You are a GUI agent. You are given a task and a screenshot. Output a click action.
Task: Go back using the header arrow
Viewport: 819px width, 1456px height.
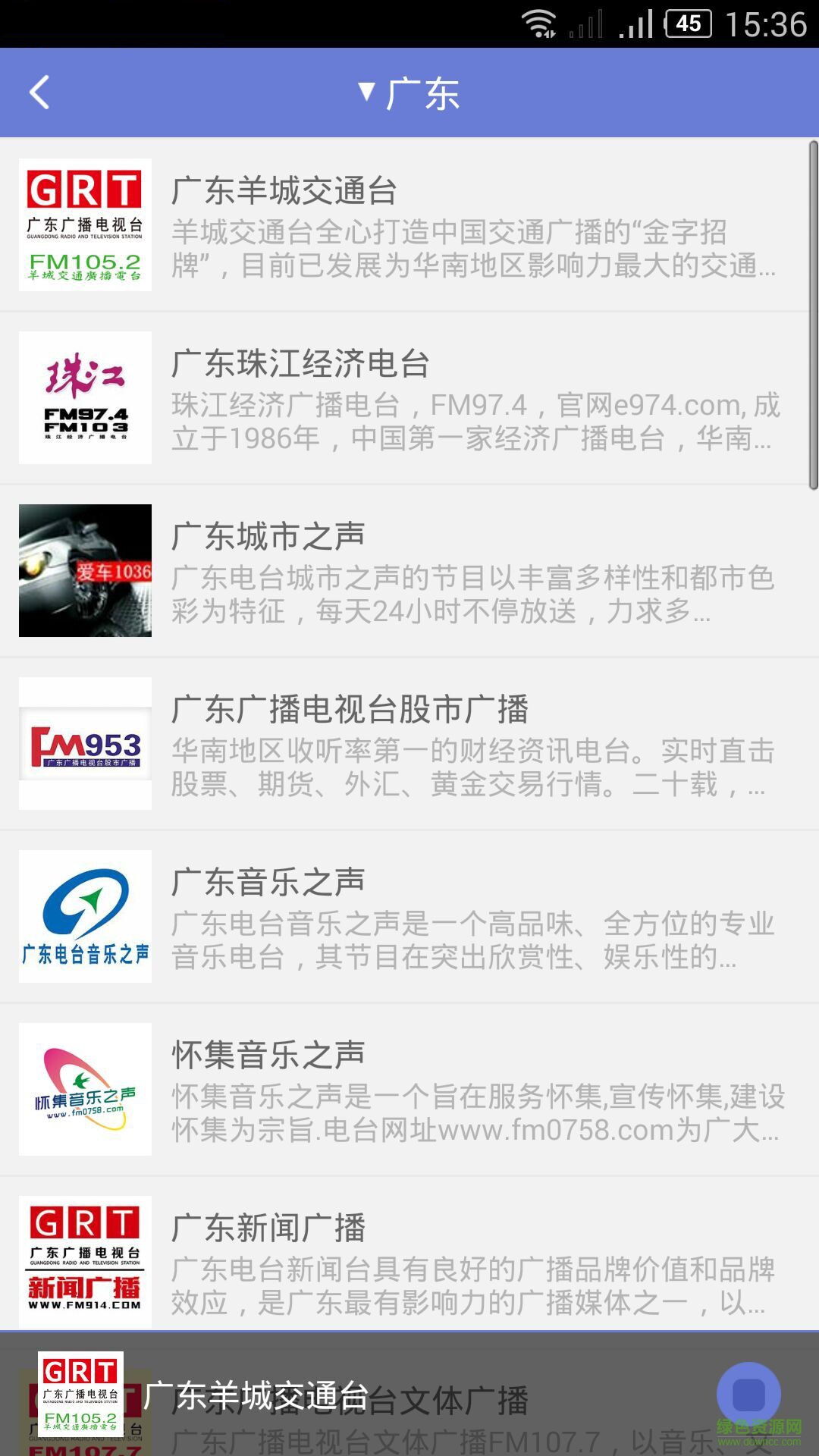click(x=39, y=93)
